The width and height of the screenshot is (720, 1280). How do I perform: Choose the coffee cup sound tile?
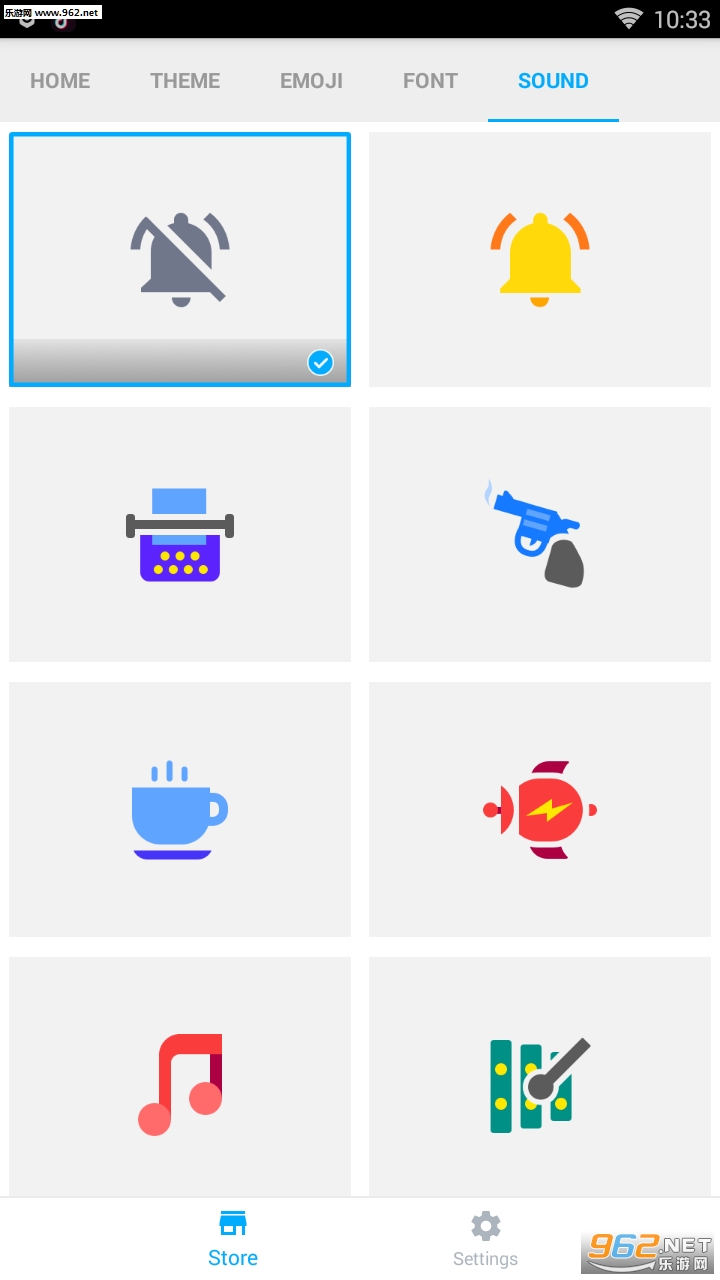coord(180,809)
